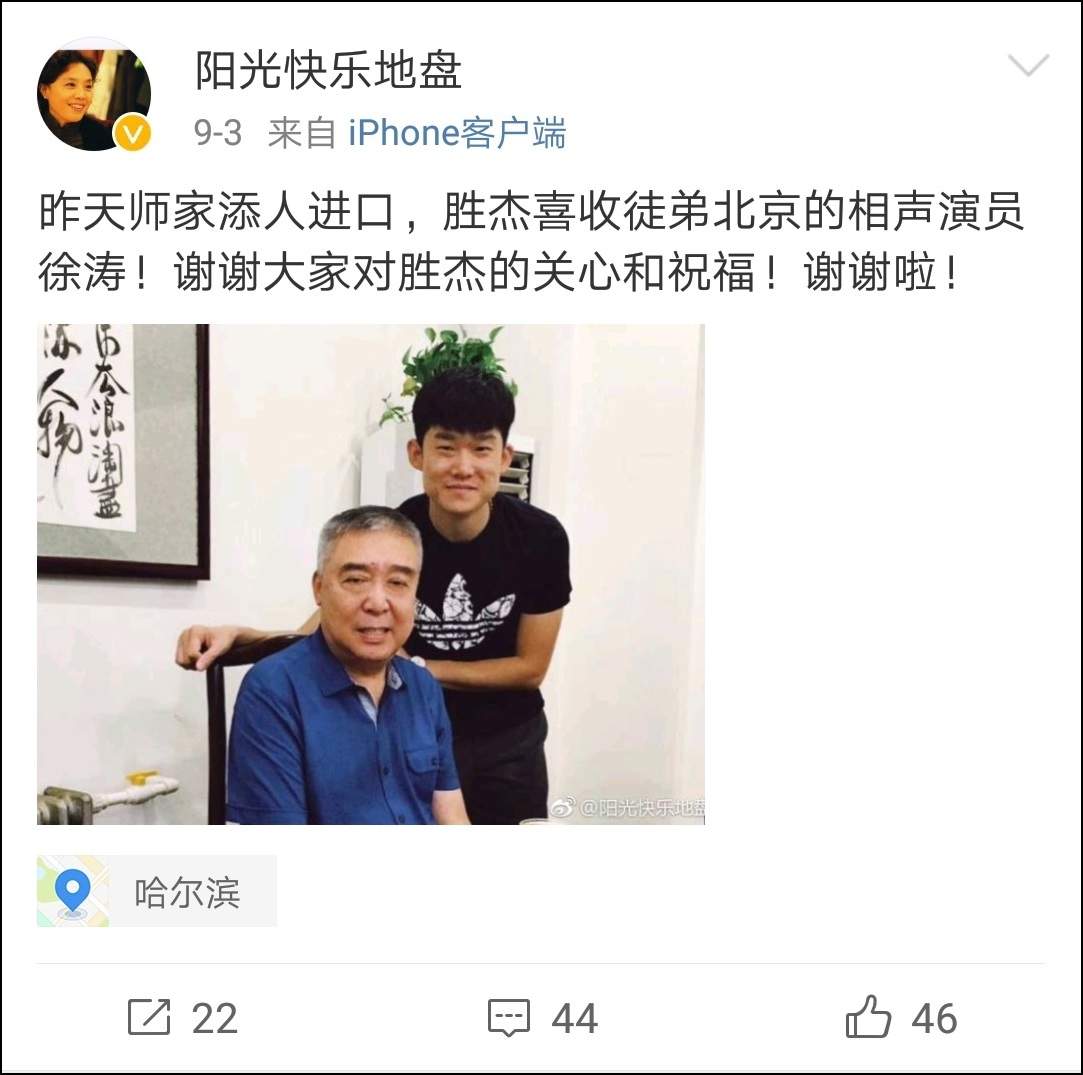The width and height of the screenshot is (1083, 1075).
Task: Expand the post options chevron
Action: click(1027, 67)
